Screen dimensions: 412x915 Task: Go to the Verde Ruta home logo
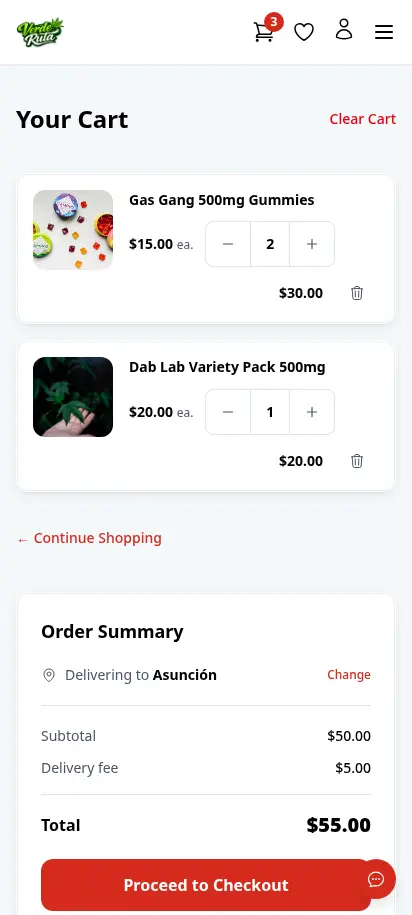tap(40, 32)
